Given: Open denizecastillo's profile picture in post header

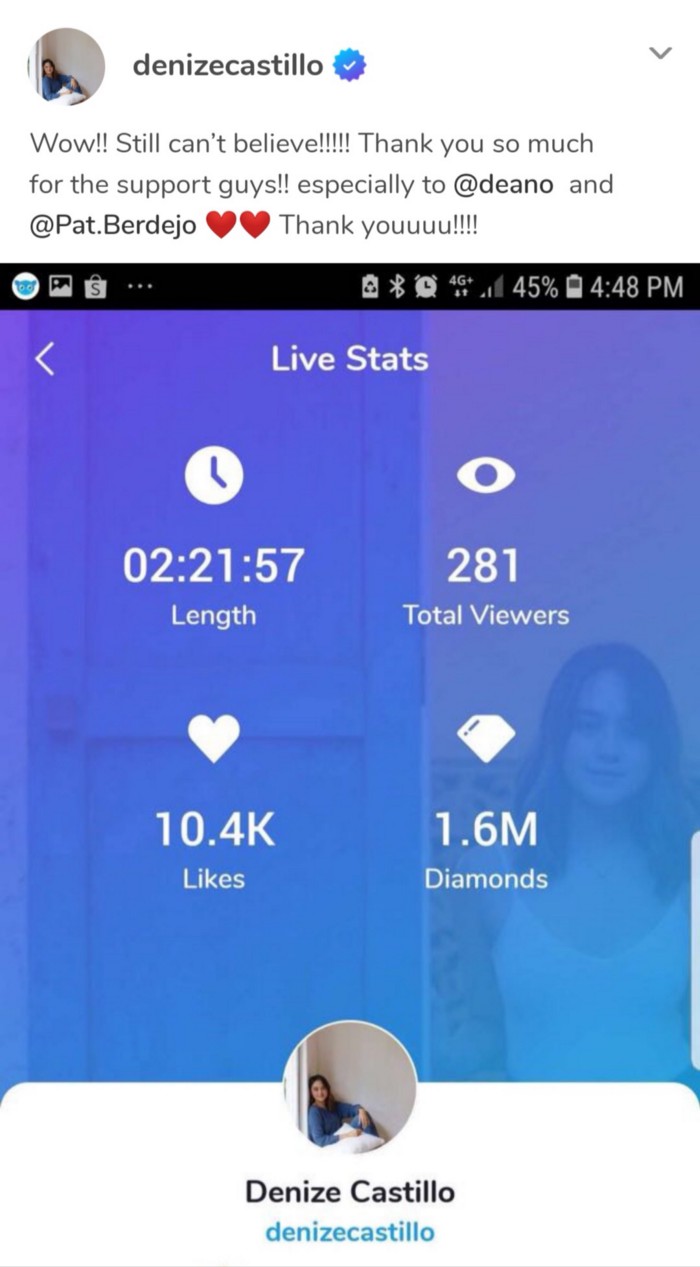Looking at the screenshot, I should [x=66, y=67].
